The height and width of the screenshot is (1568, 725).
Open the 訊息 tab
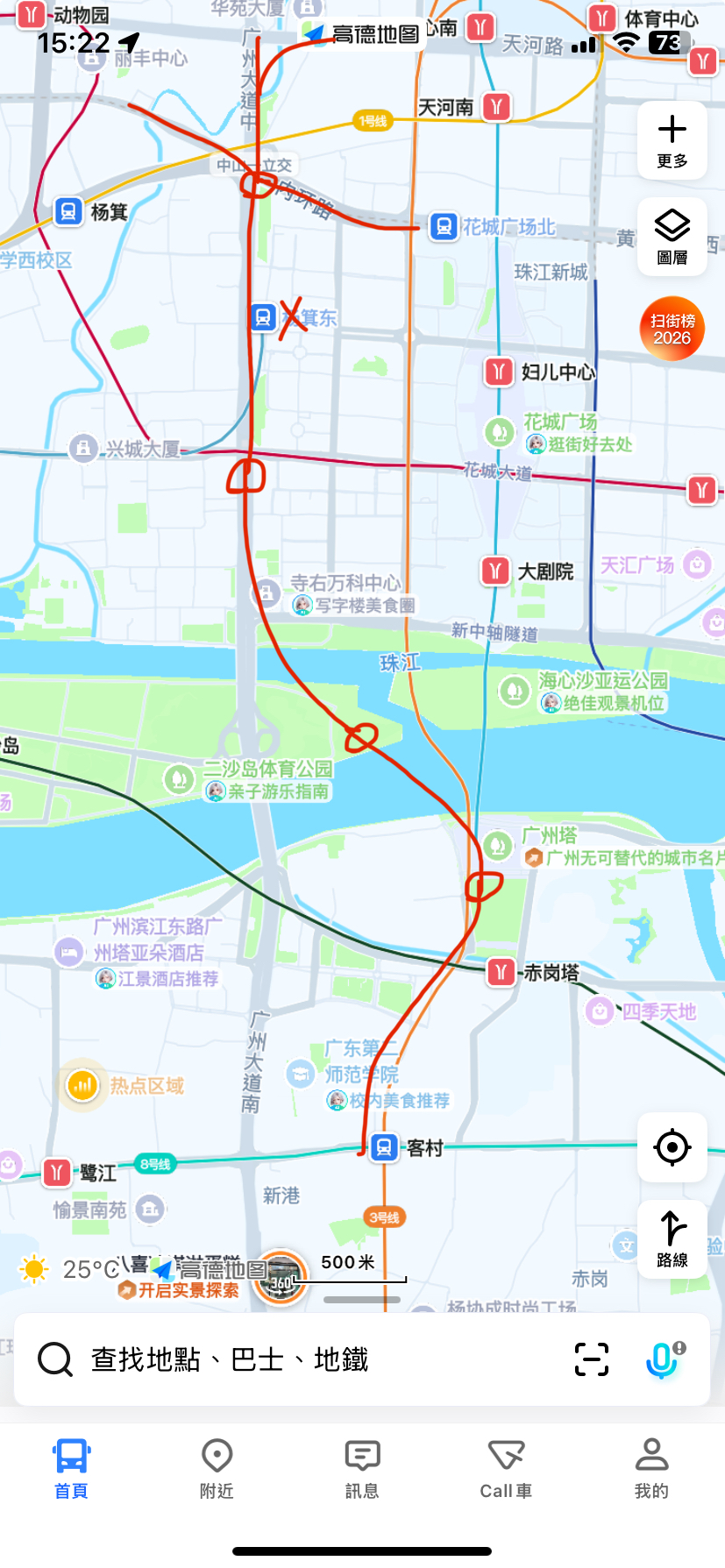[362, 1468]
